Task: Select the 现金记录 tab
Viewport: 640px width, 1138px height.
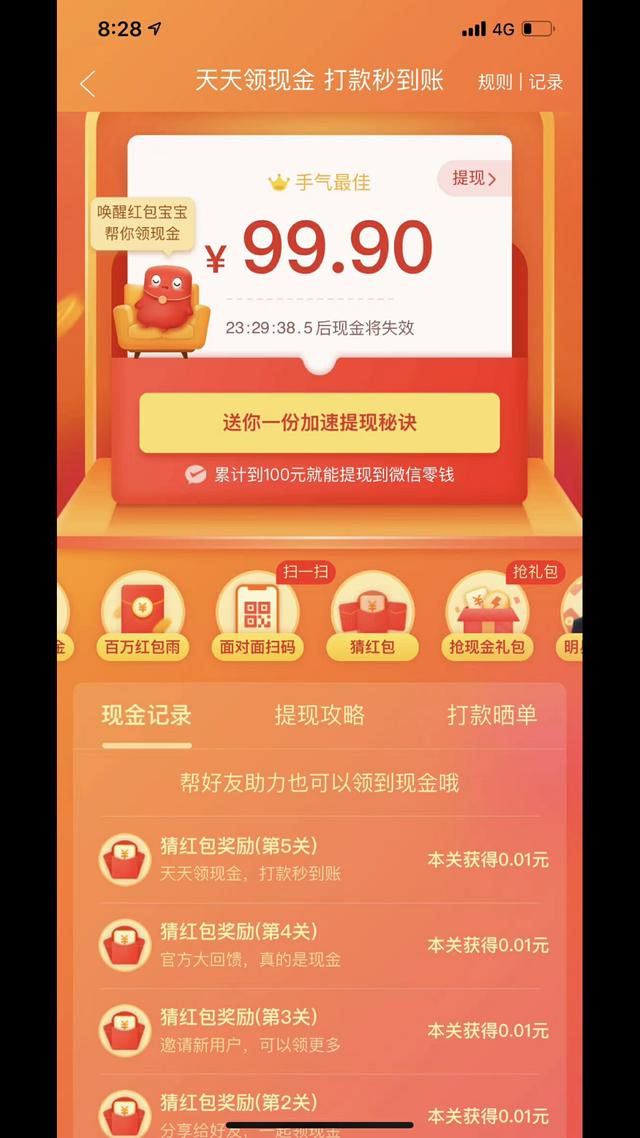Action: click(146, 714)
